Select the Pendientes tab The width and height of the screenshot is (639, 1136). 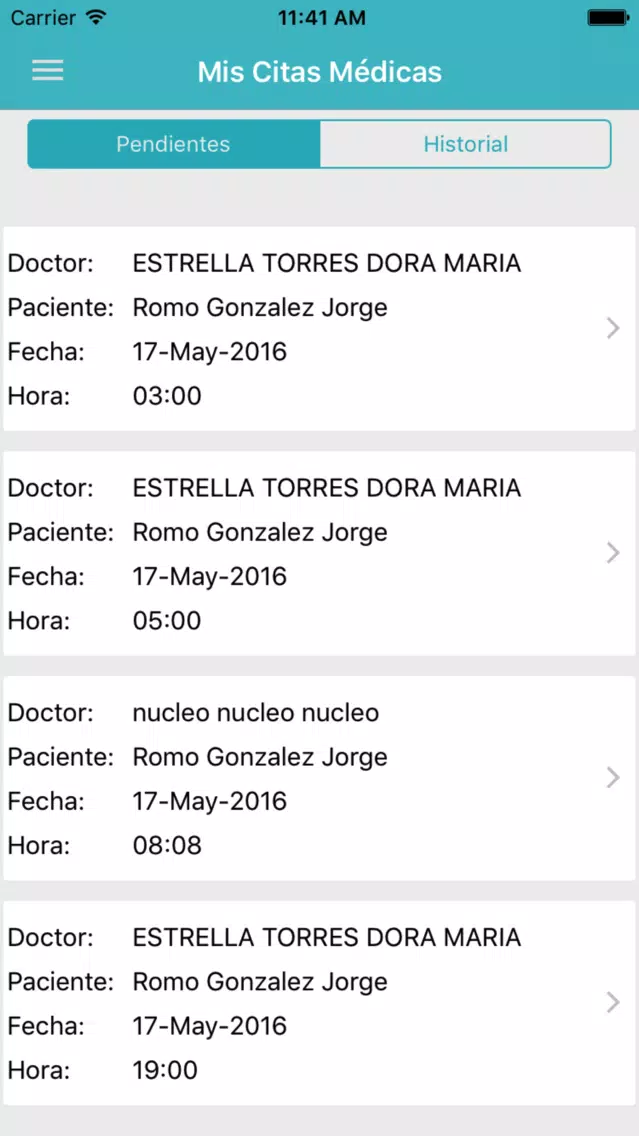(174, 144)
